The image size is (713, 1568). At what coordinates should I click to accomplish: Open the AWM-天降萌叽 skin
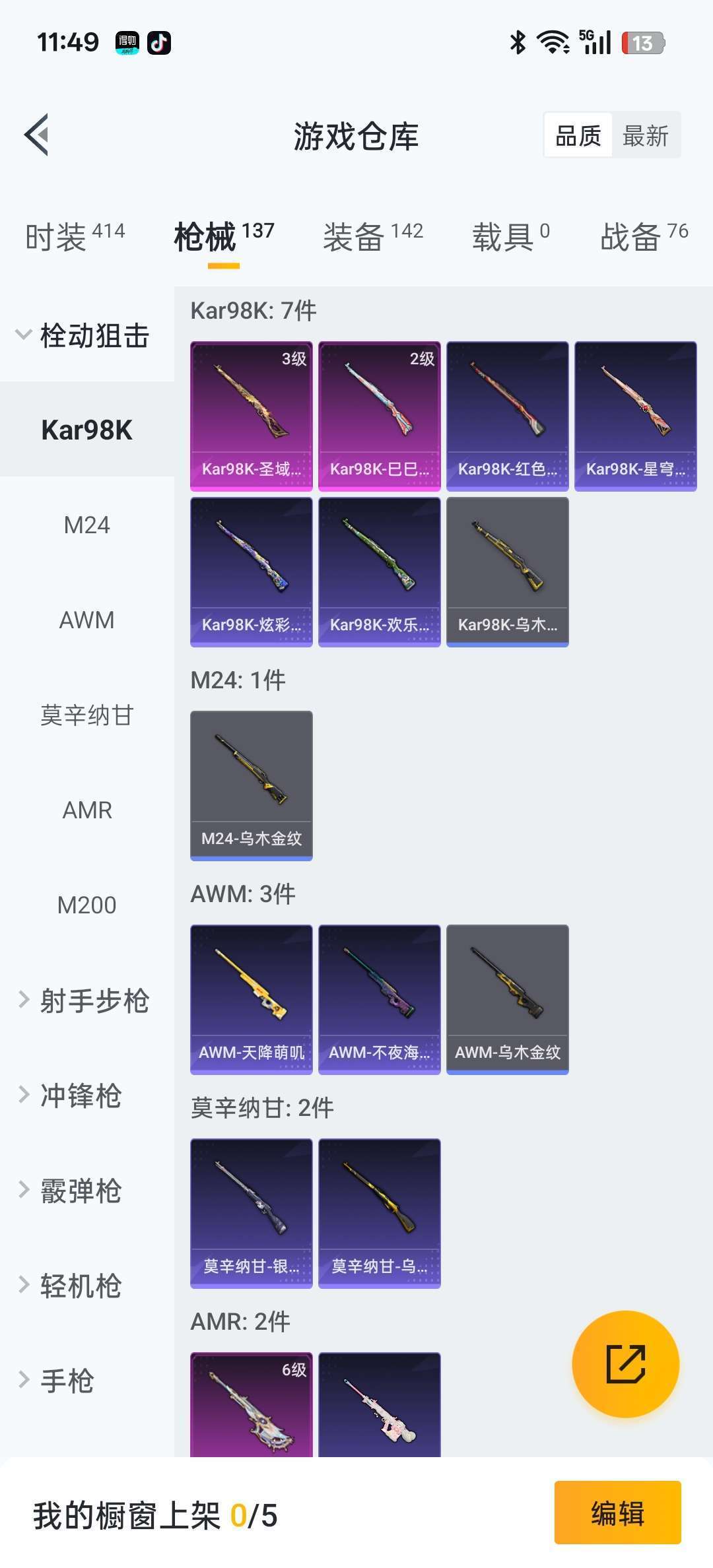[252, 1000]
